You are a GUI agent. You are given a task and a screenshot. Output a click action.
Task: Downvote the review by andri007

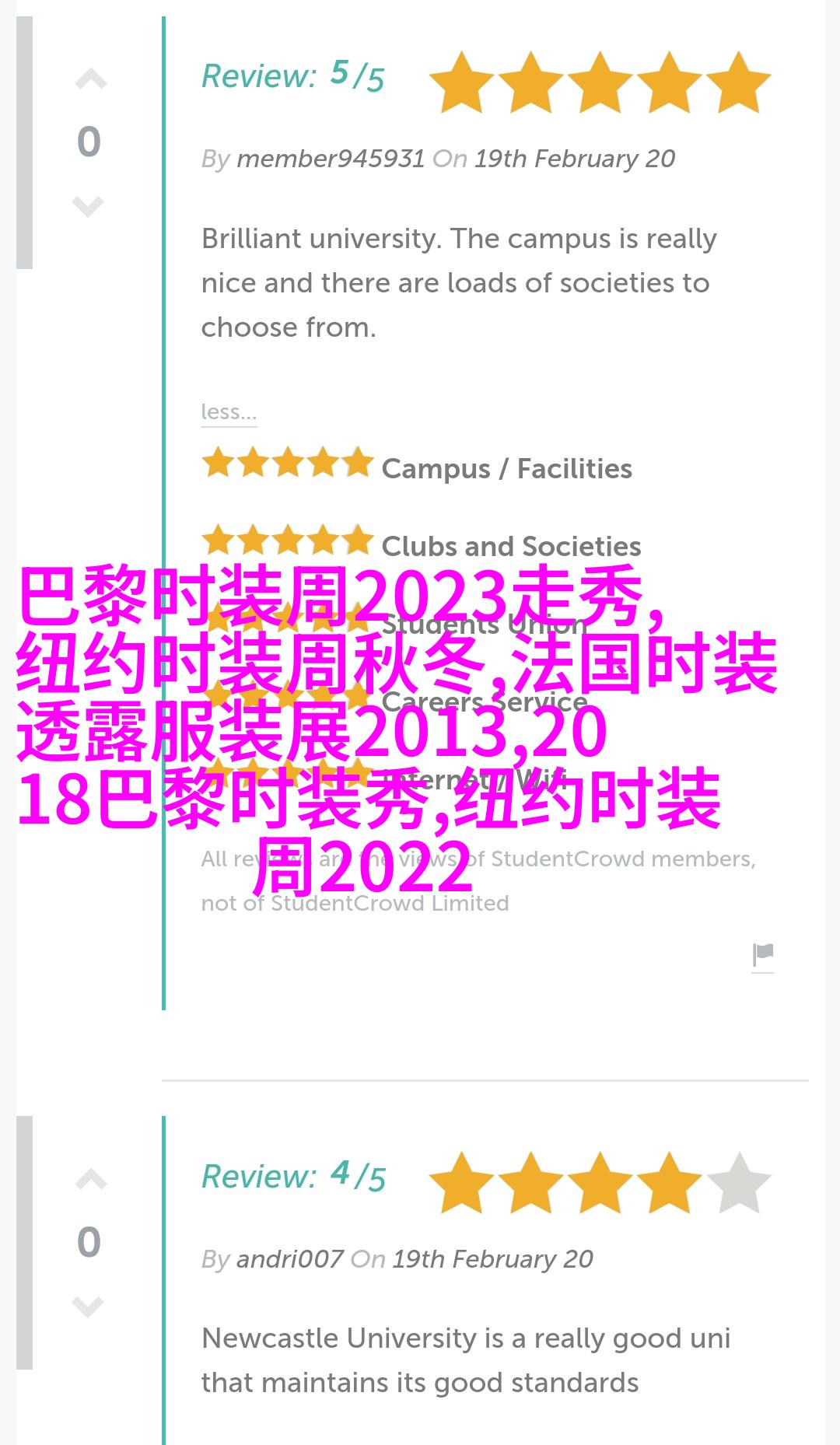coord(88,1306)
